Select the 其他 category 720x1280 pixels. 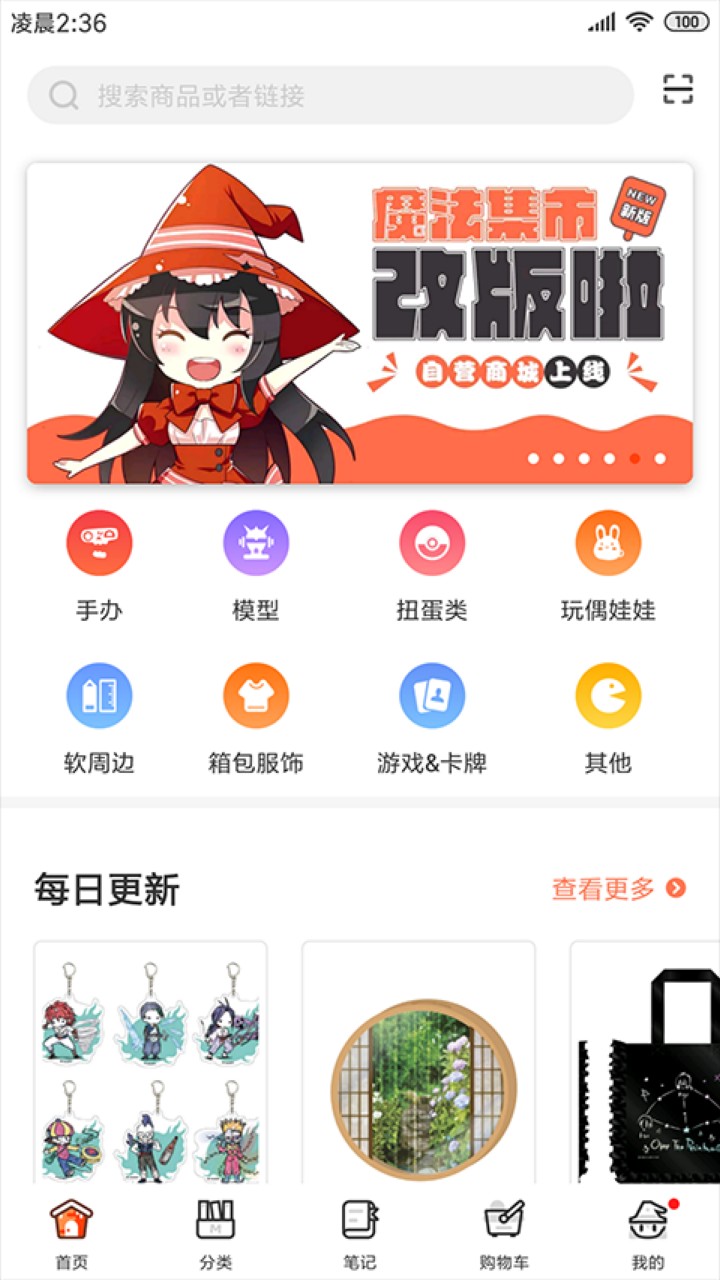[608, 718]
